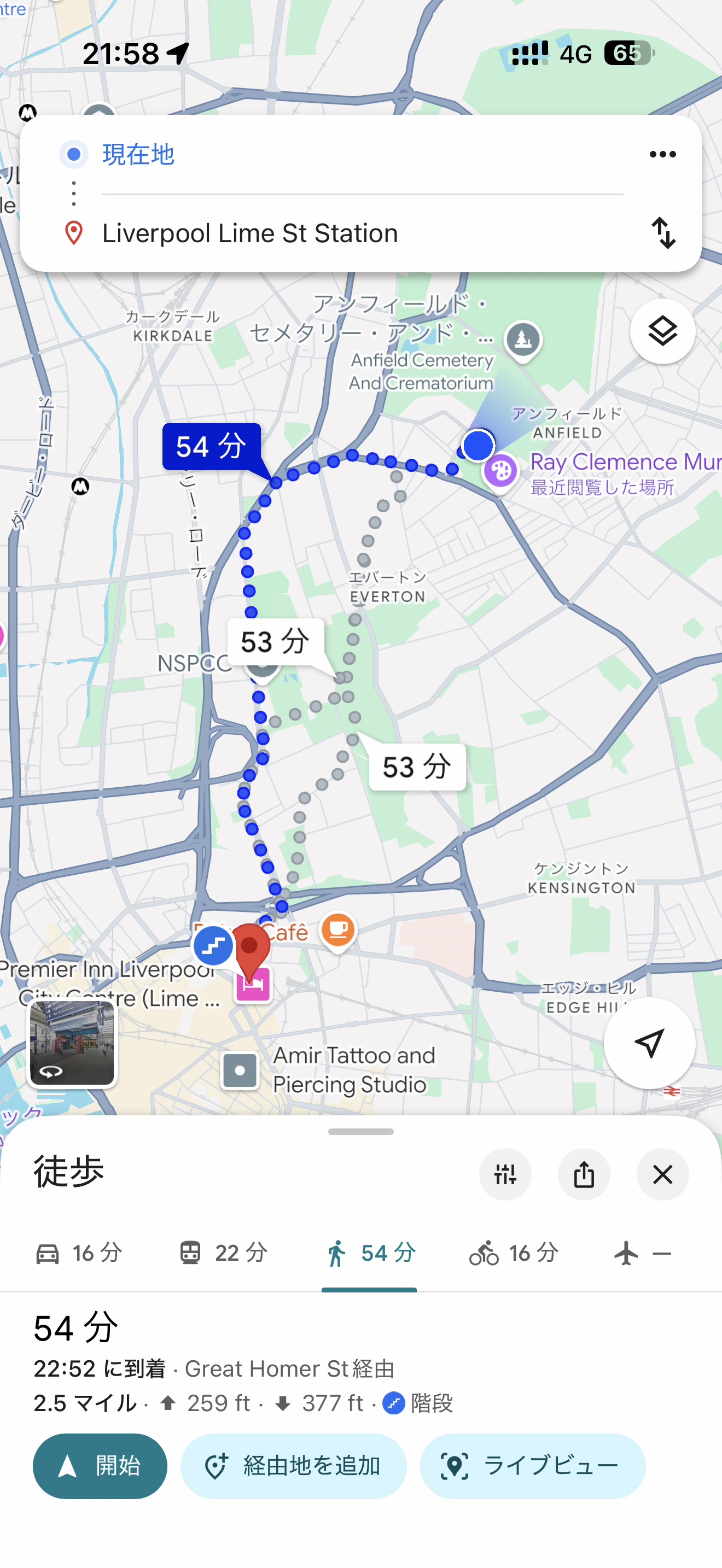The image size is (722, 1568).
Task: Launch ライブビュー live view
Action: point(532,1466)
